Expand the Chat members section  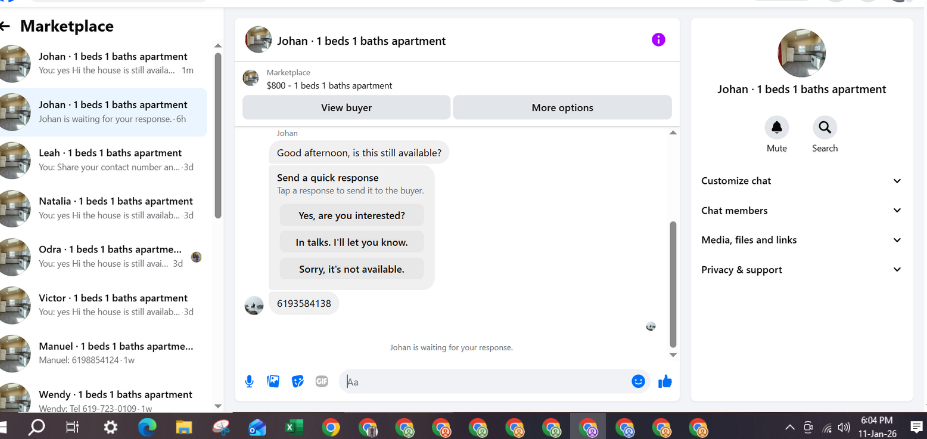802,210
